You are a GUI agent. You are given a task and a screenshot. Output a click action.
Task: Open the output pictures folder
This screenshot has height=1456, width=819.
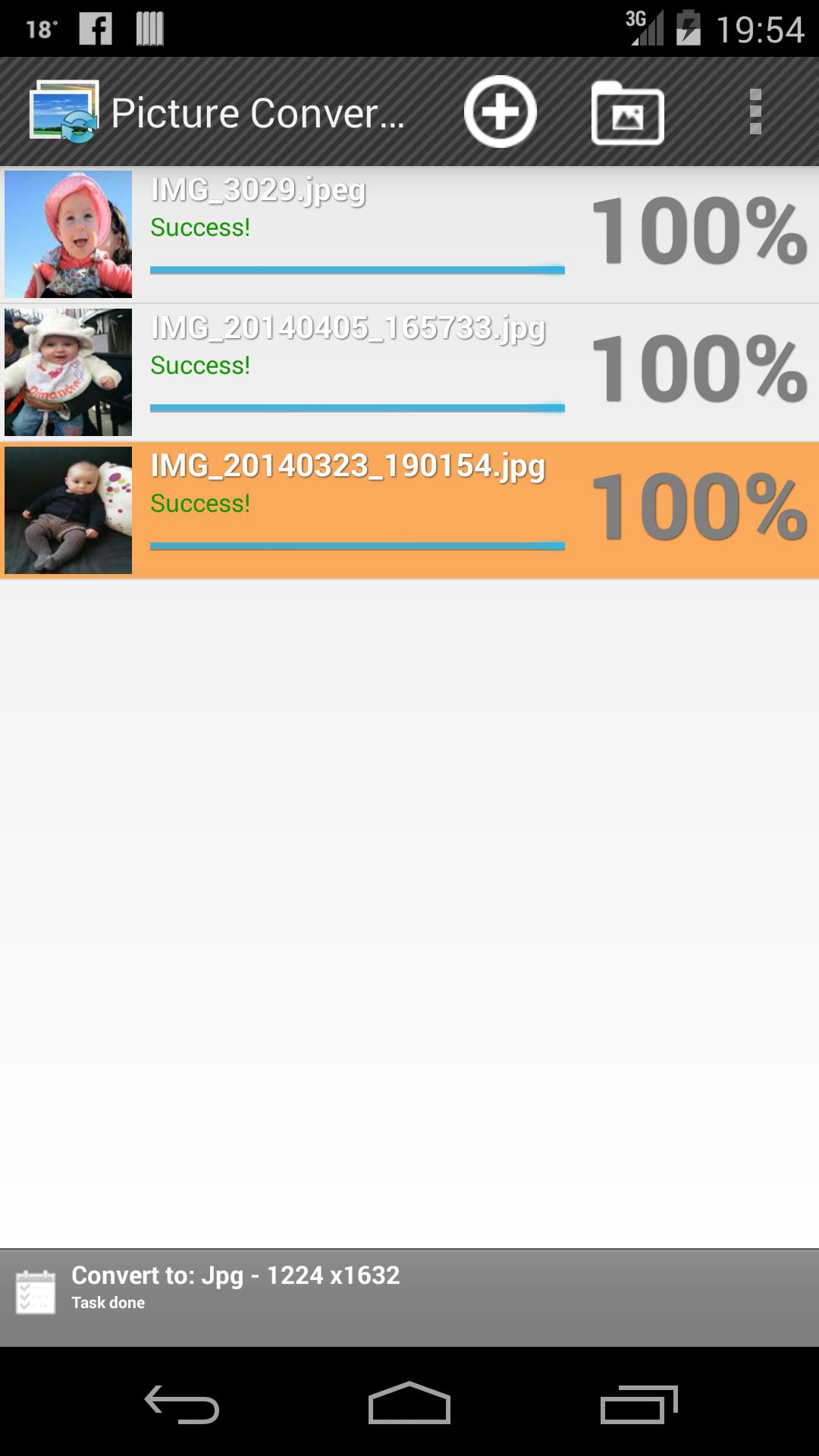point(627,113)
